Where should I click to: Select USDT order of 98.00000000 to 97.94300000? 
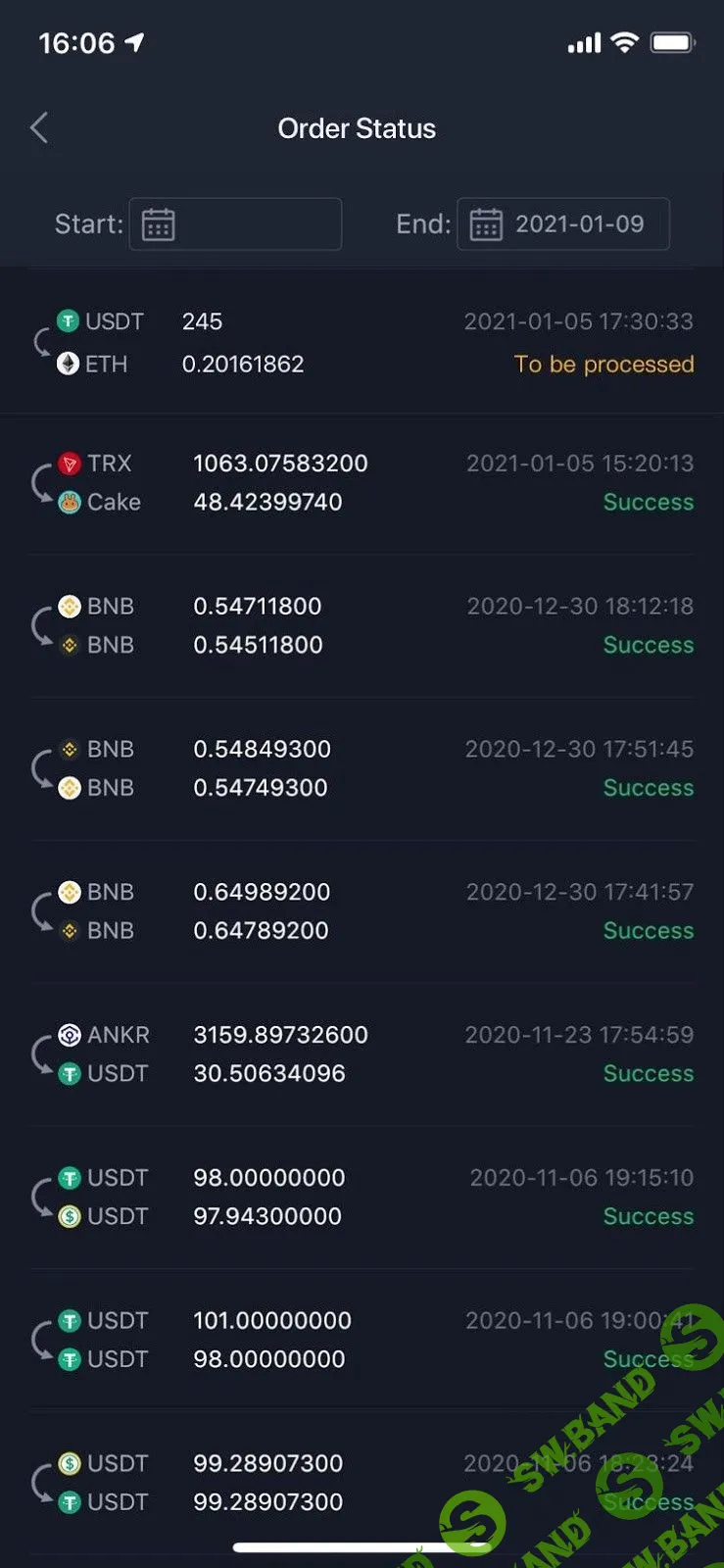point(362,1197)
